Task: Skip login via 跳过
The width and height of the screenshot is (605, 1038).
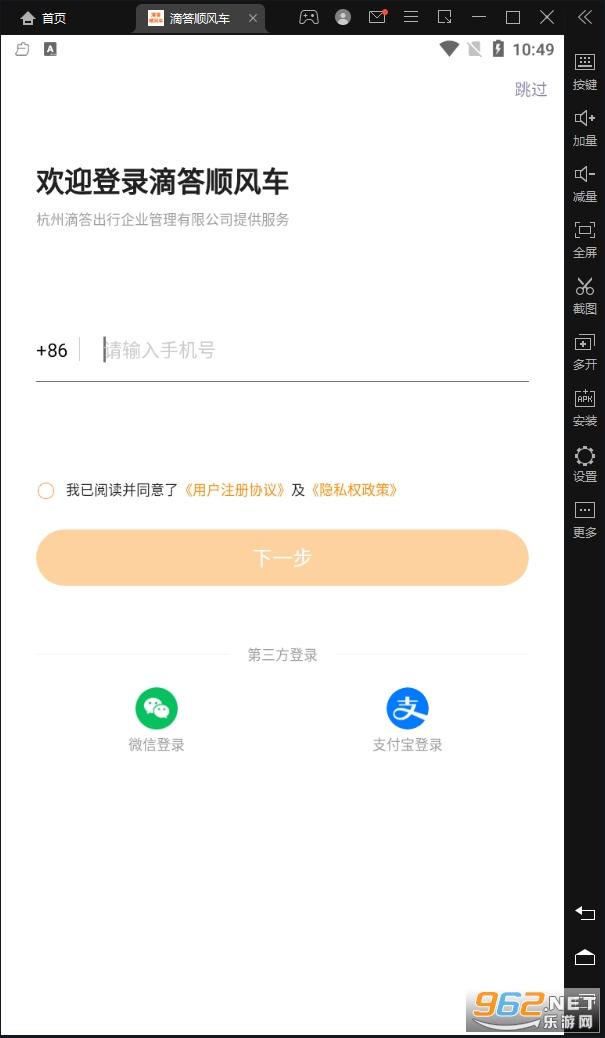Action: pos(531,89)
